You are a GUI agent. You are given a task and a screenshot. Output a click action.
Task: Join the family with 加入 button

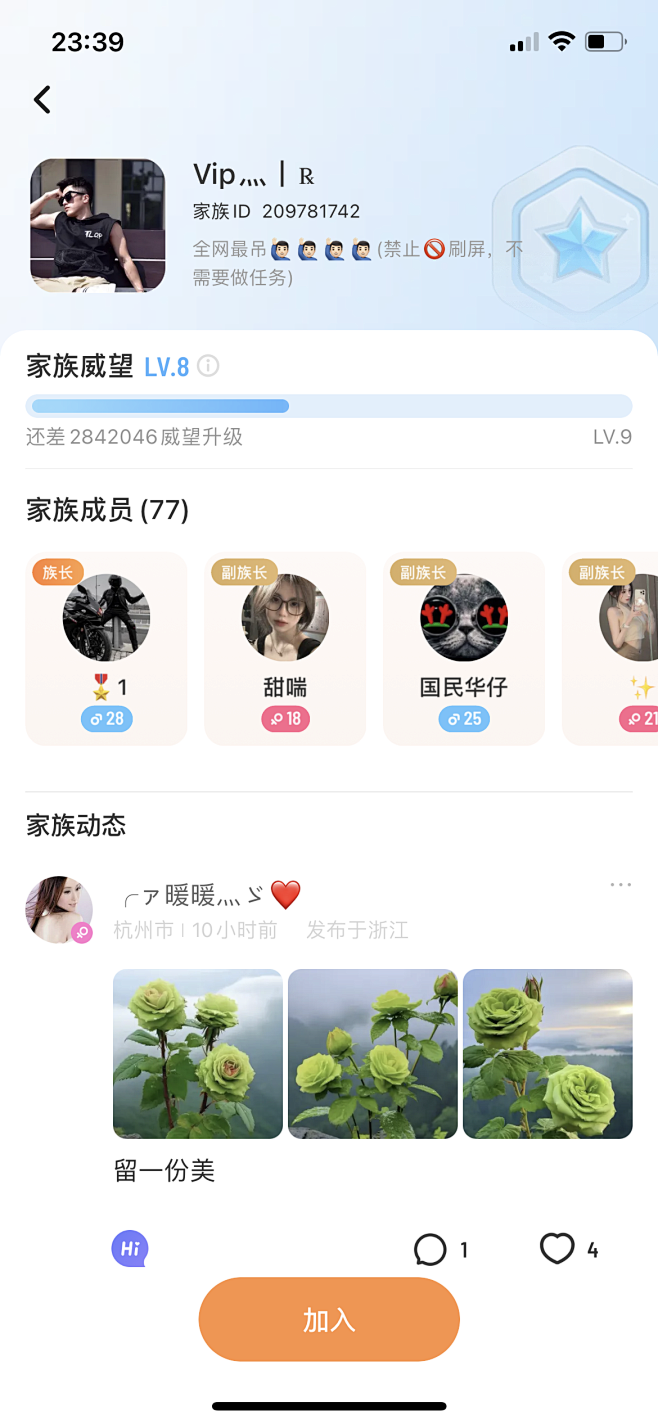click(329, 1319)
